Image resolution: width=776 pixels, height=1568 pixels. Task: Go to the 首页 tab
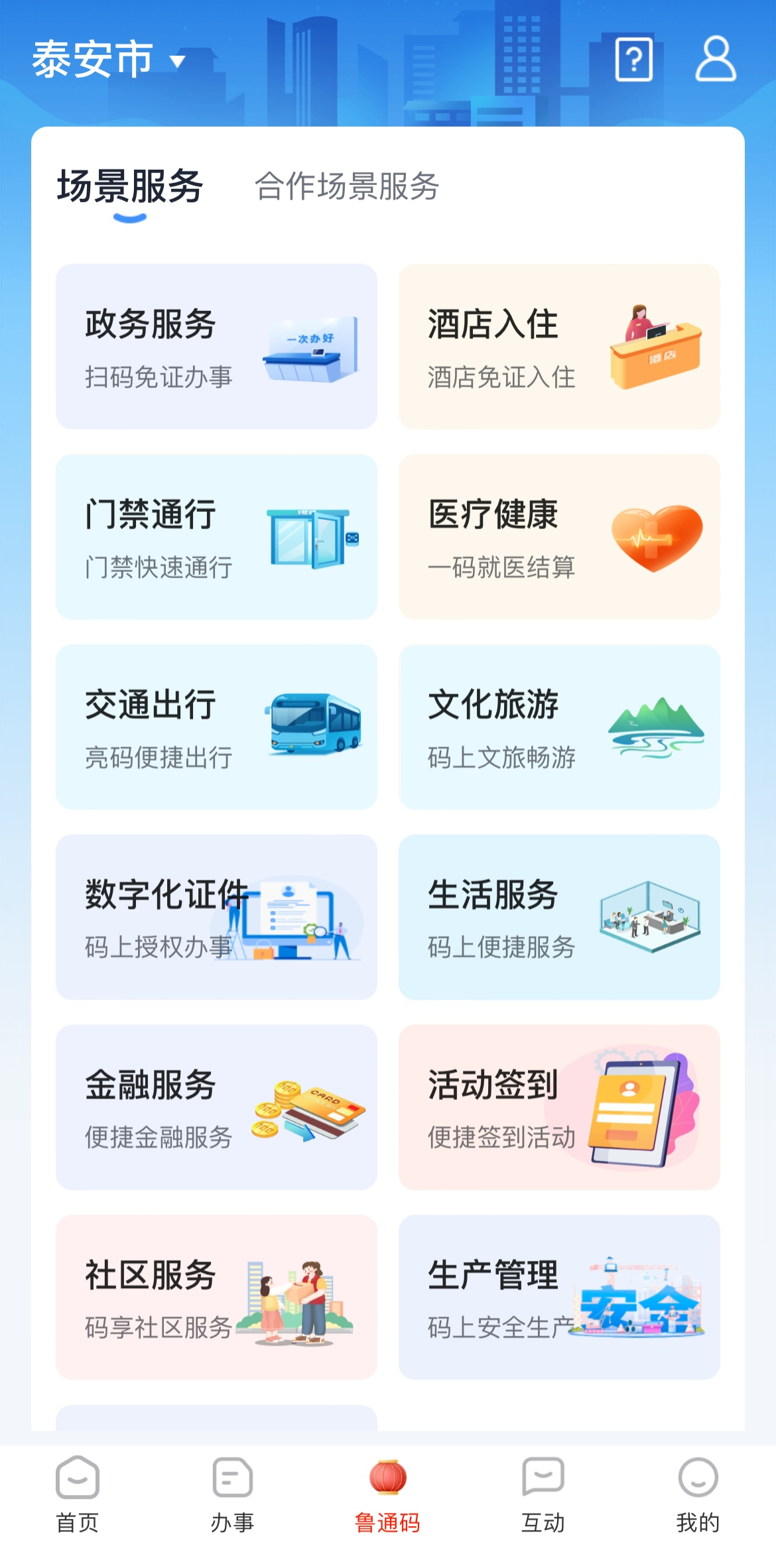[78, 1496]
